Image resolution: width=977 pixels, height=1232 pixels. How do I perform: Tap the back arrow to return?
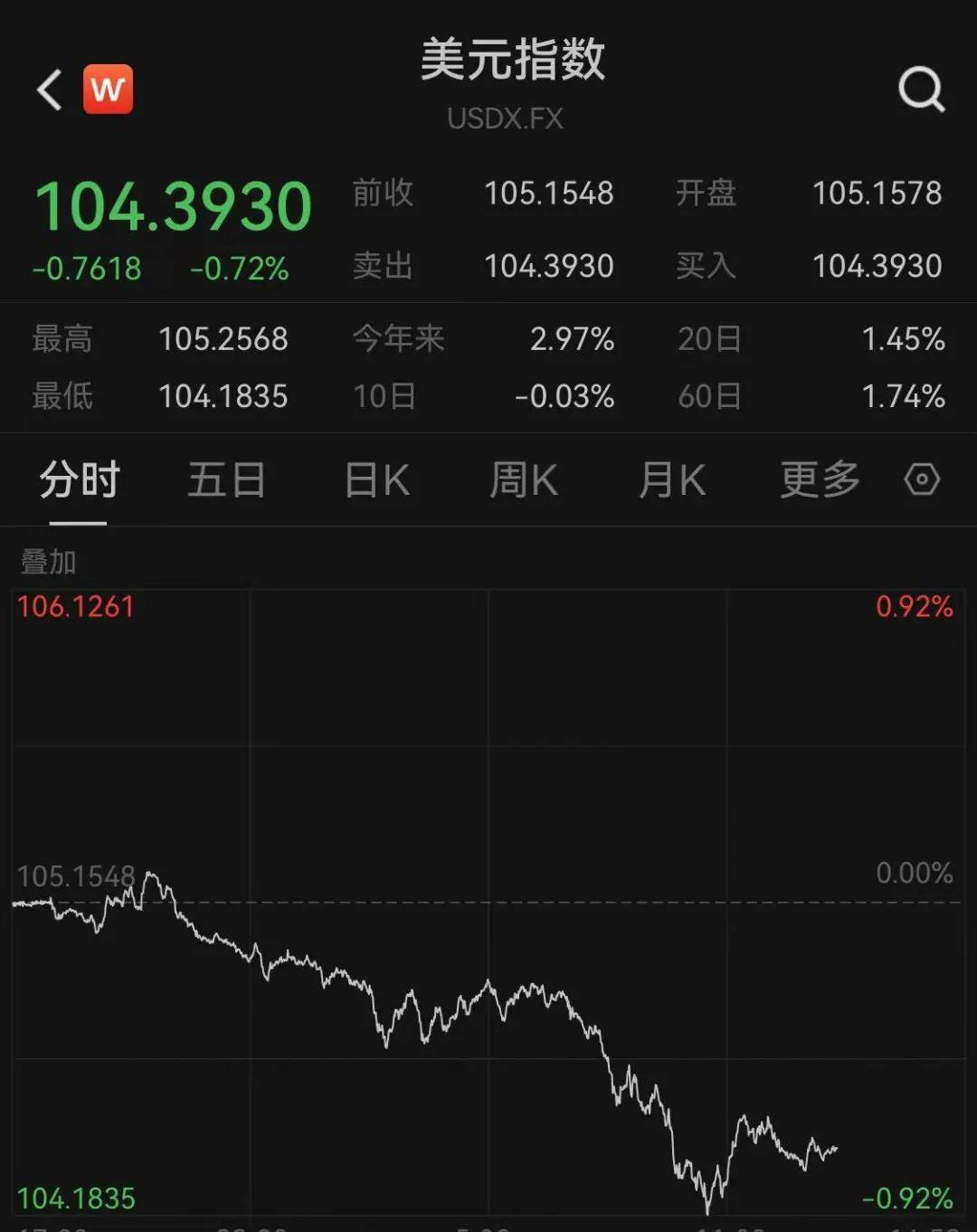point(48,90)
